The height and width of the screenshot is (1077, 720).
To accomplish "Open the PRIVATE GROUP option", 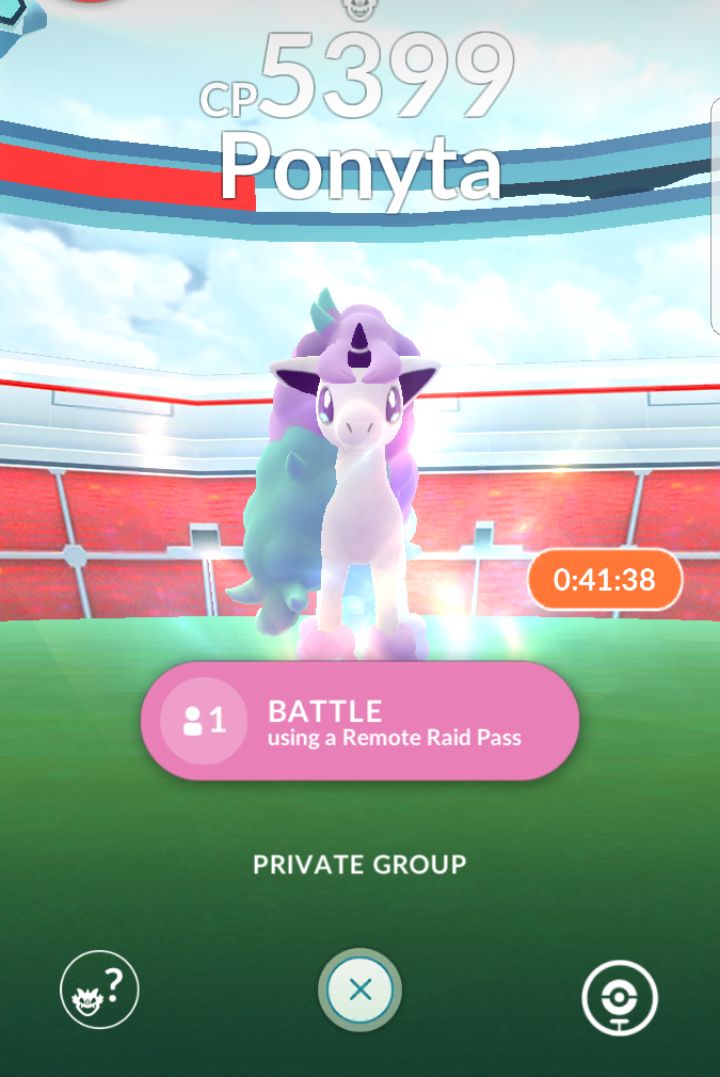I will 360,864.
